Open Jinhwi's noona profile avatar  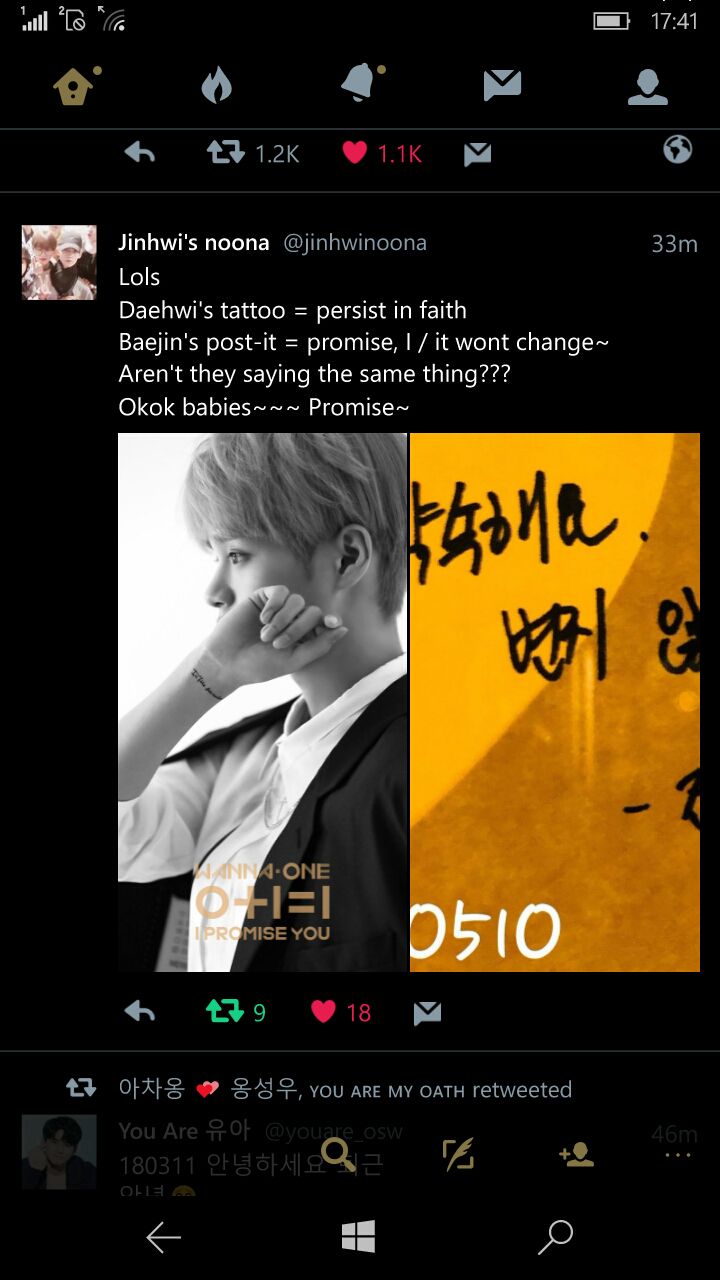59,262
